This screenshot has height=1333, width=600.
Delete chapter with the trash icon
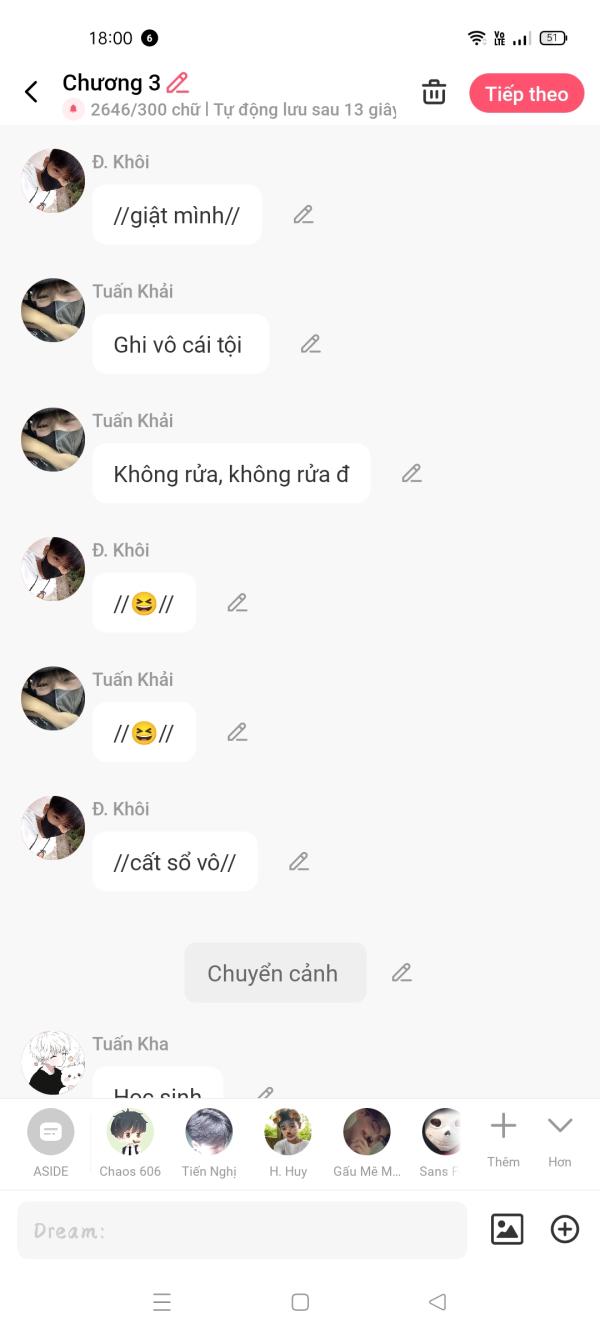coord(434,92)
